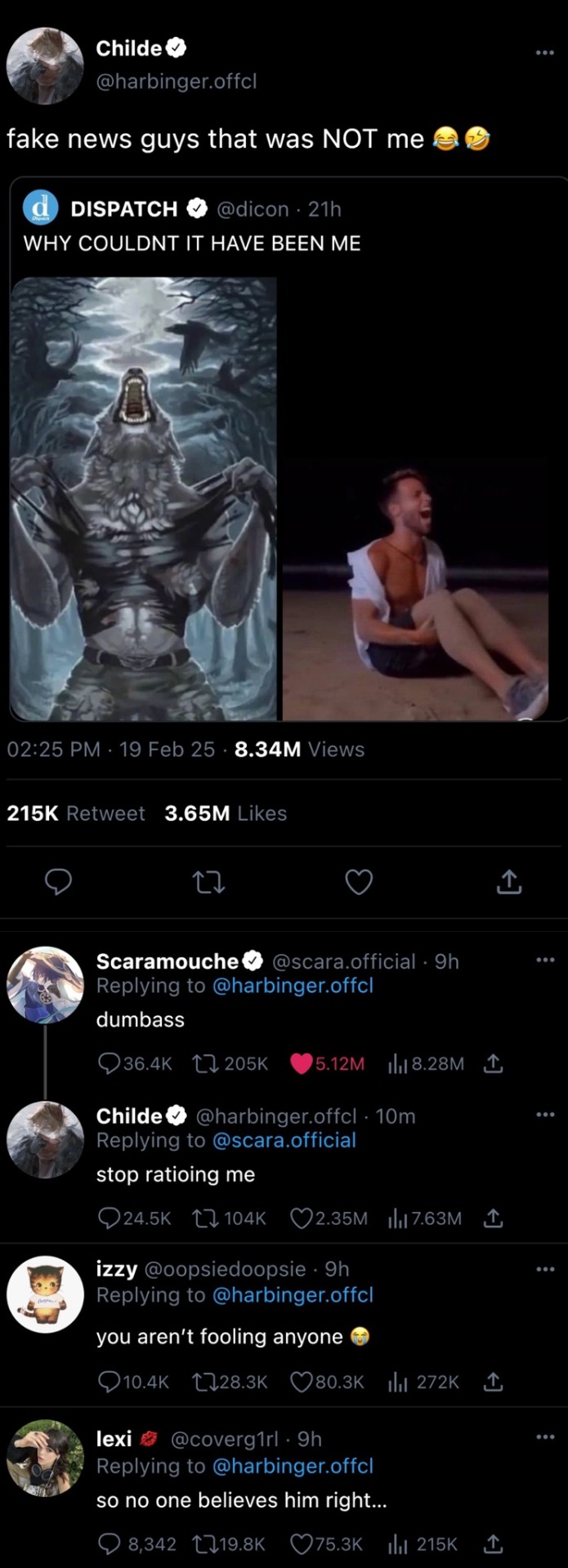Viewport: 568px width, 1568px height.
Task: Reply to Childe's main tweet
Action: click(x=58, y=882)
